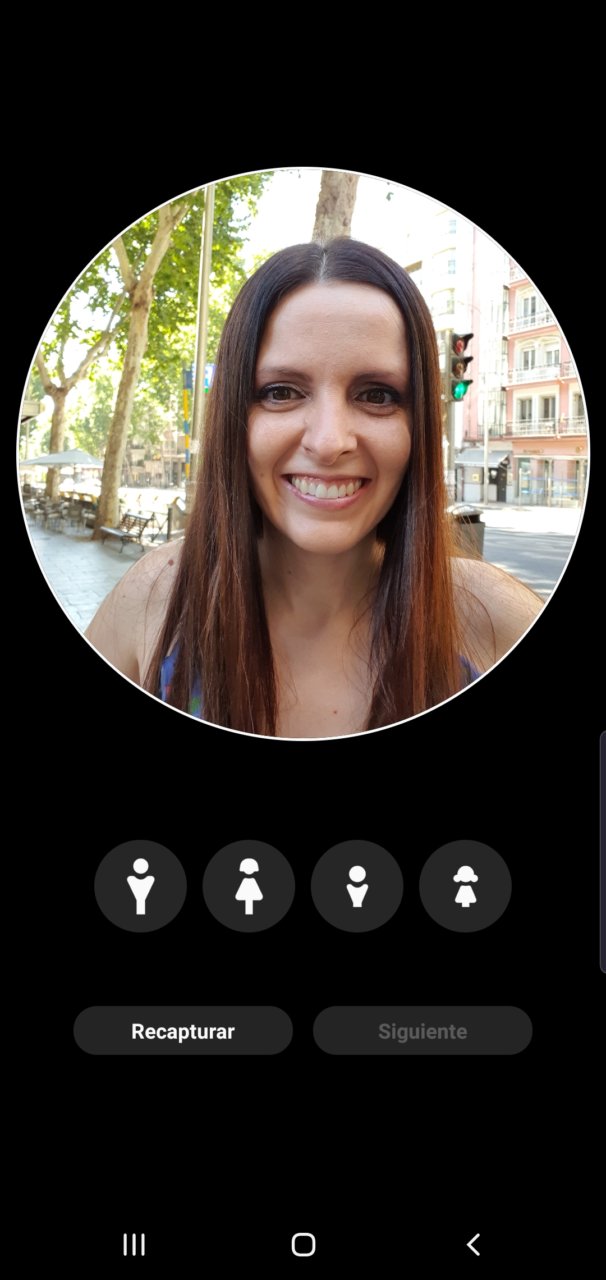Tap the Recapturar button

[x=183, y=1031]
